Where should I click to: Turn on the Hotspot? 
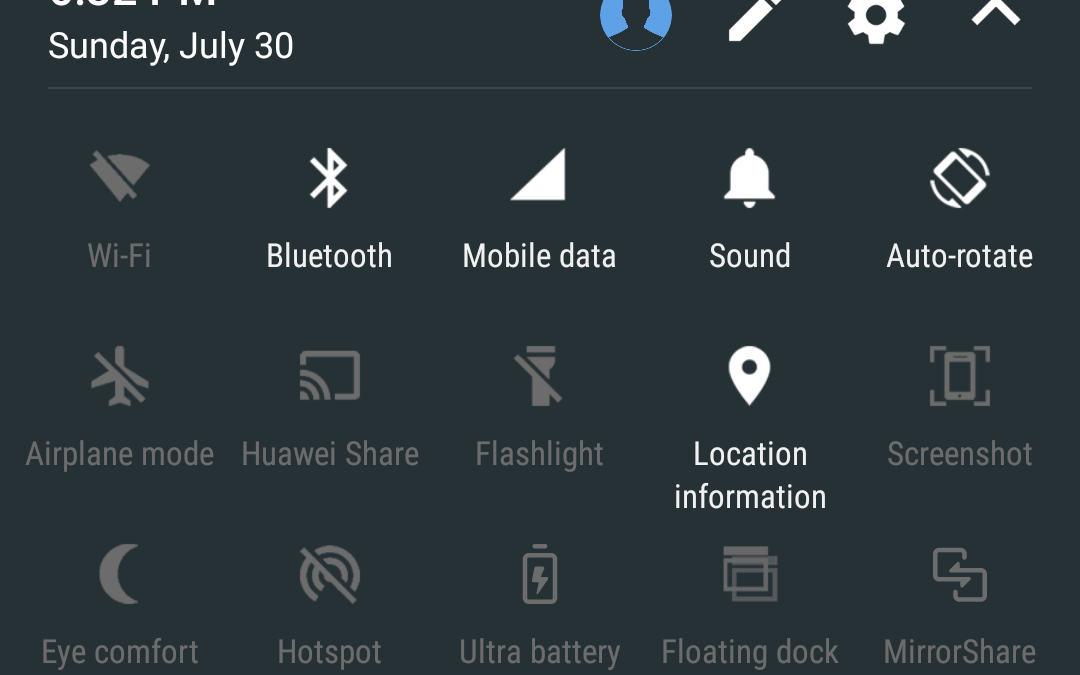329,575
